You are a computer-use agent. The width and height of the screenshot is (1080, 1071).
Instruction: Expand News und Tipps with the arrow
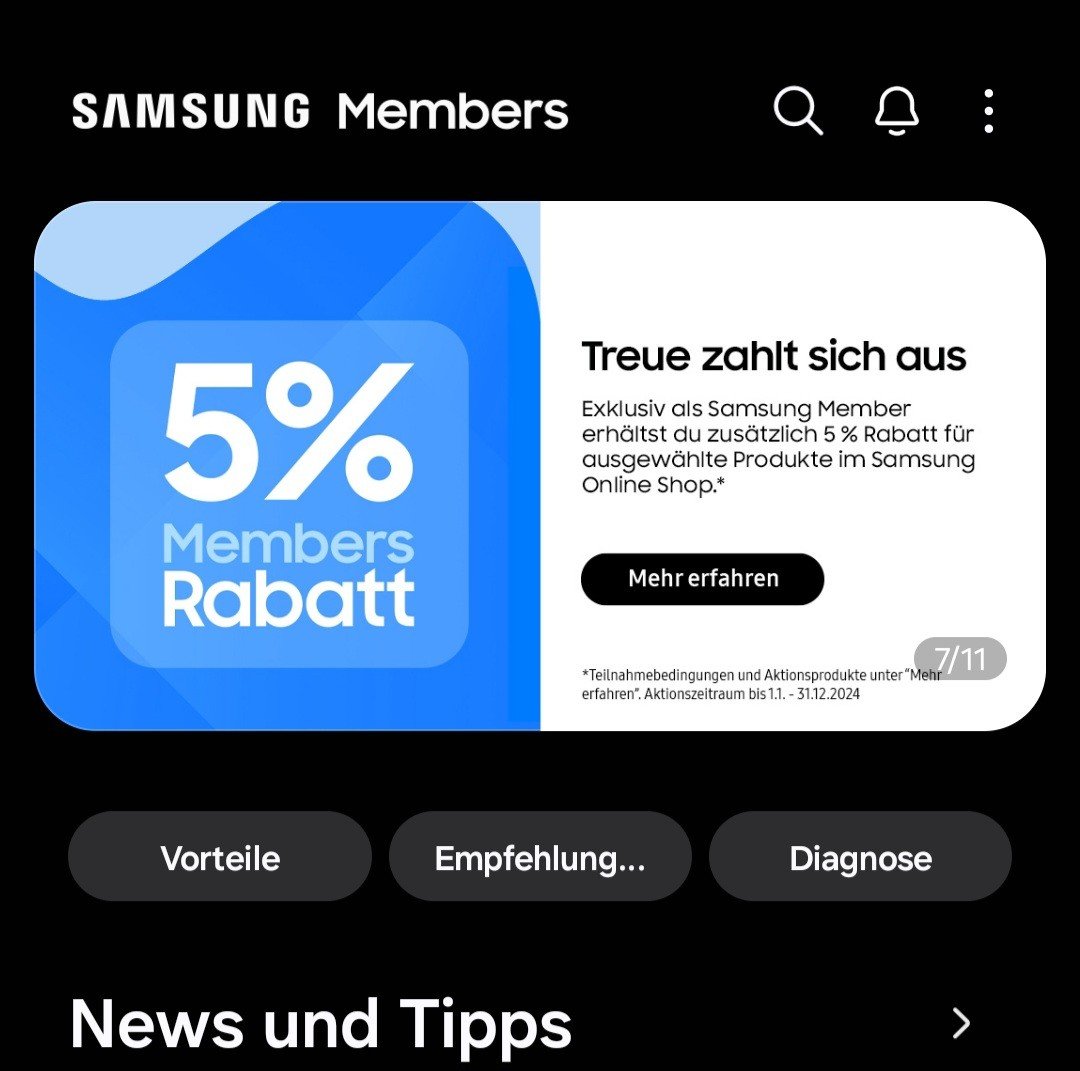[x=960, y=1023]
